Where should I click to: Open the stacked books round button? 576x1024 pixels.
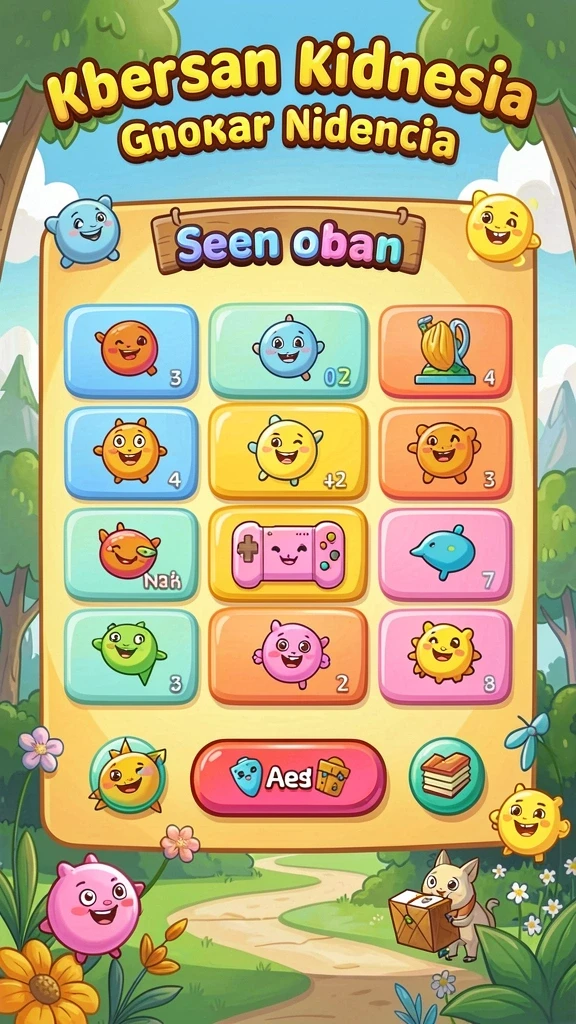[447, 775]
